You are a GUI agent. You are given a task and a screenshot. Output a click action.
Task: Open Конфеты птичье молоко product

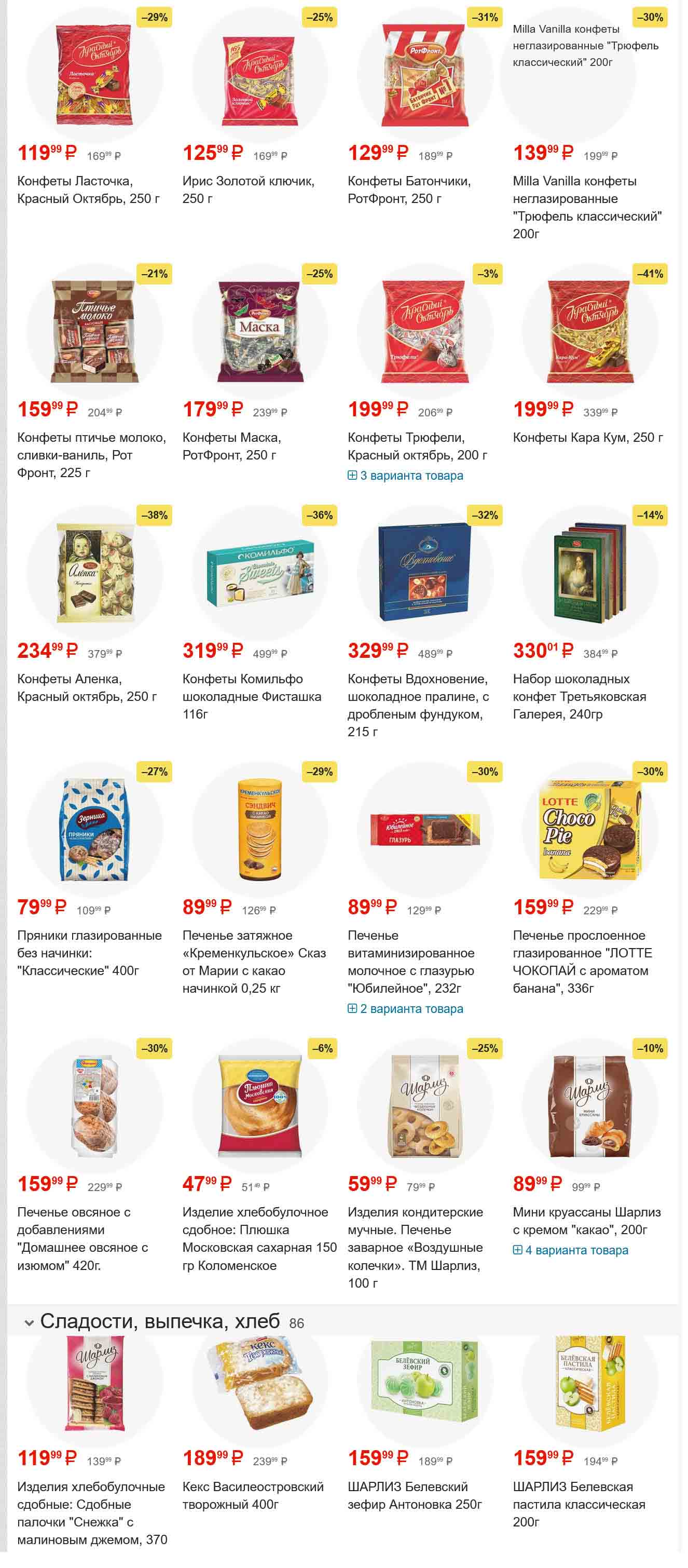pos(91,455)
